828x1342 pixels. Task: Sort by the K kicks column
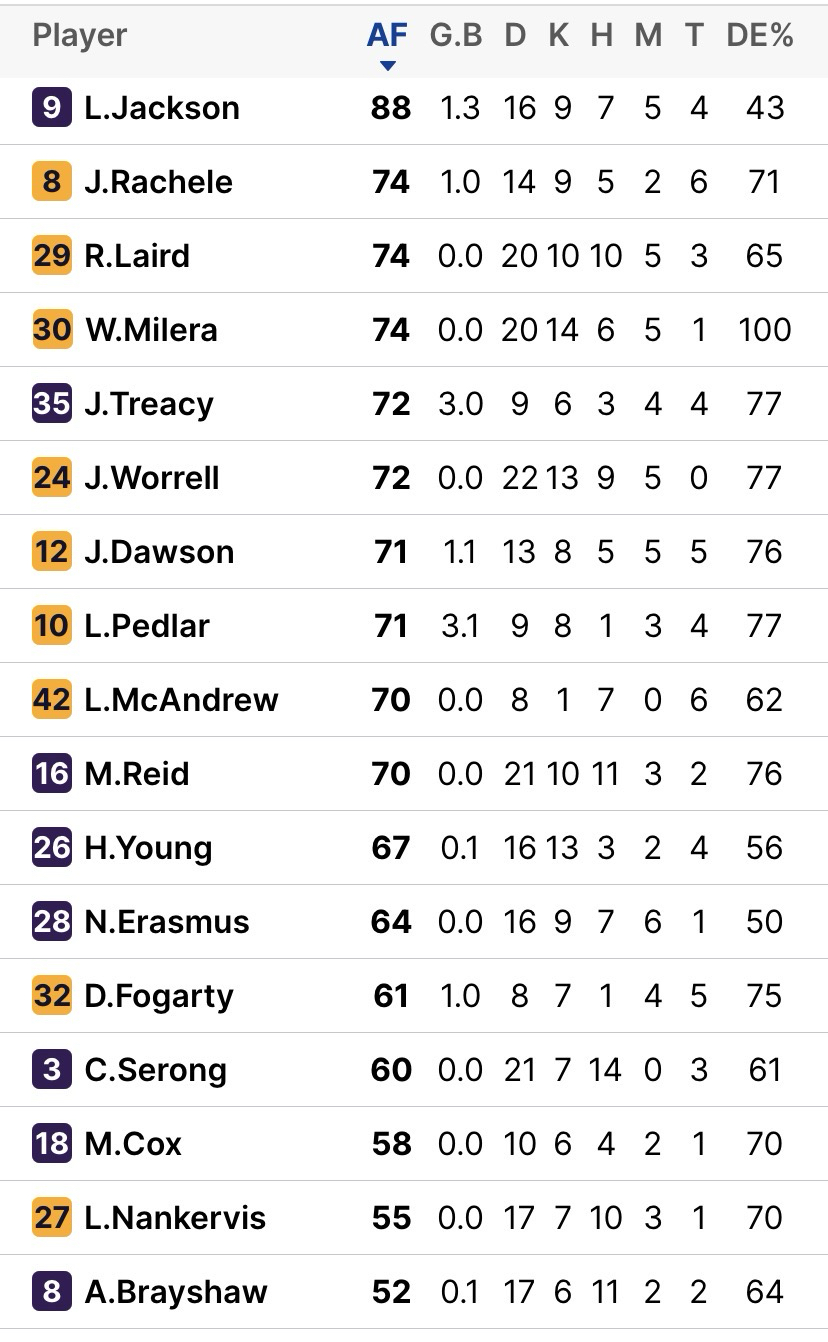(x=559, y=36)
